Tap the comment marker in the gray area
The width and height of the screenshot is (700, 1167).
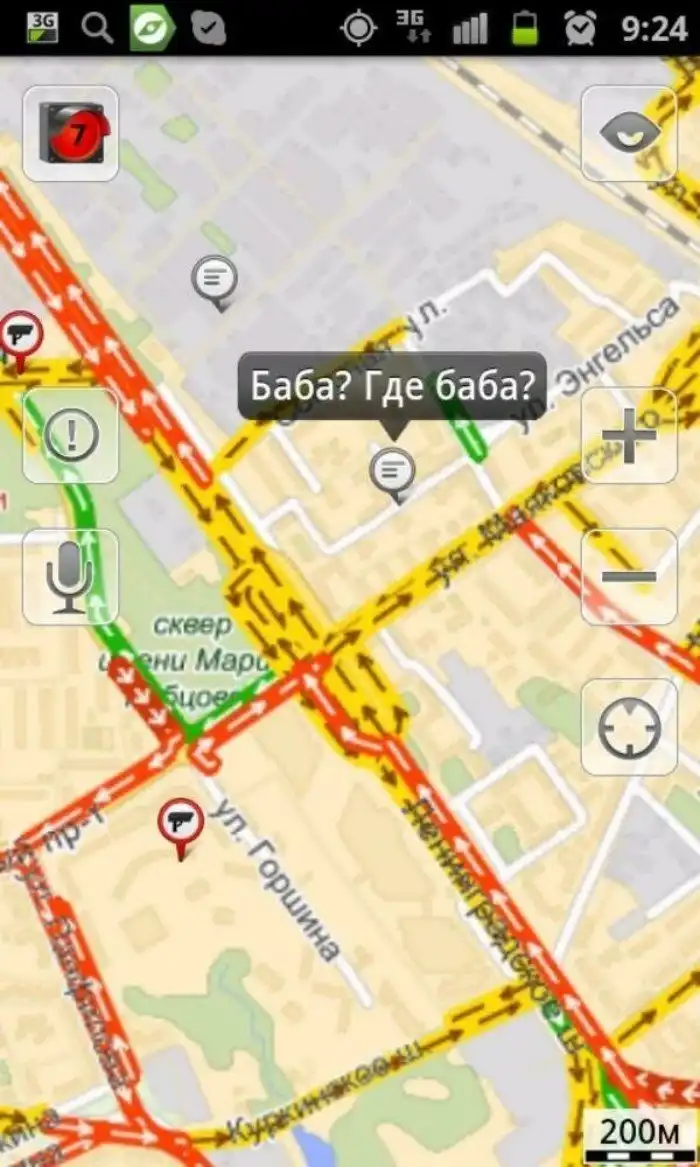pos(214,279)
